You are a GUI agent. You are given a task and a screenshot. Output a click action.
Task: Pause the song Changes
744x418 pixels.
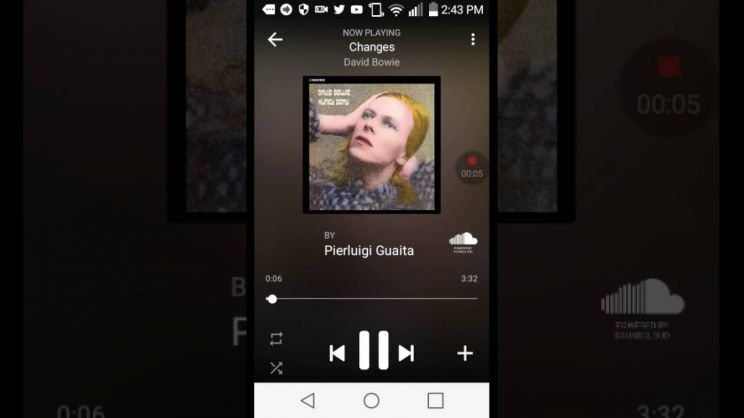pos(372,352)
